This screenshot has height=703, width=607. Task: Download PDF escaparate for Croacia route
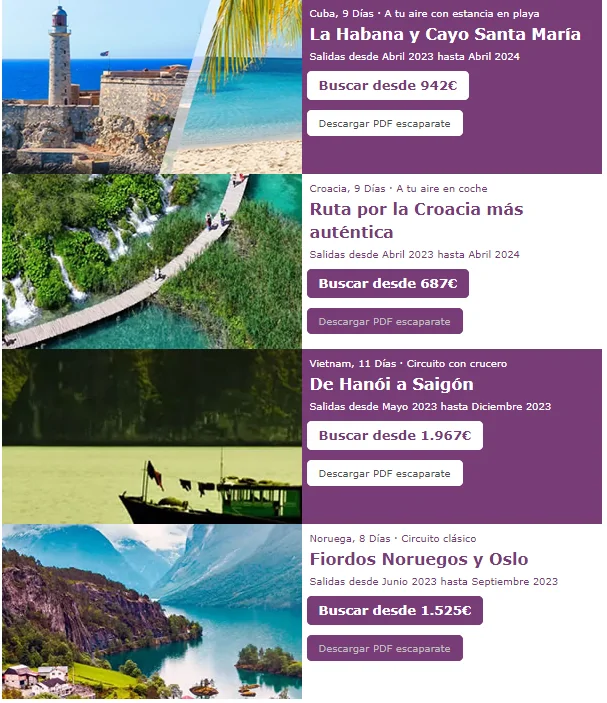click(384, 322)
